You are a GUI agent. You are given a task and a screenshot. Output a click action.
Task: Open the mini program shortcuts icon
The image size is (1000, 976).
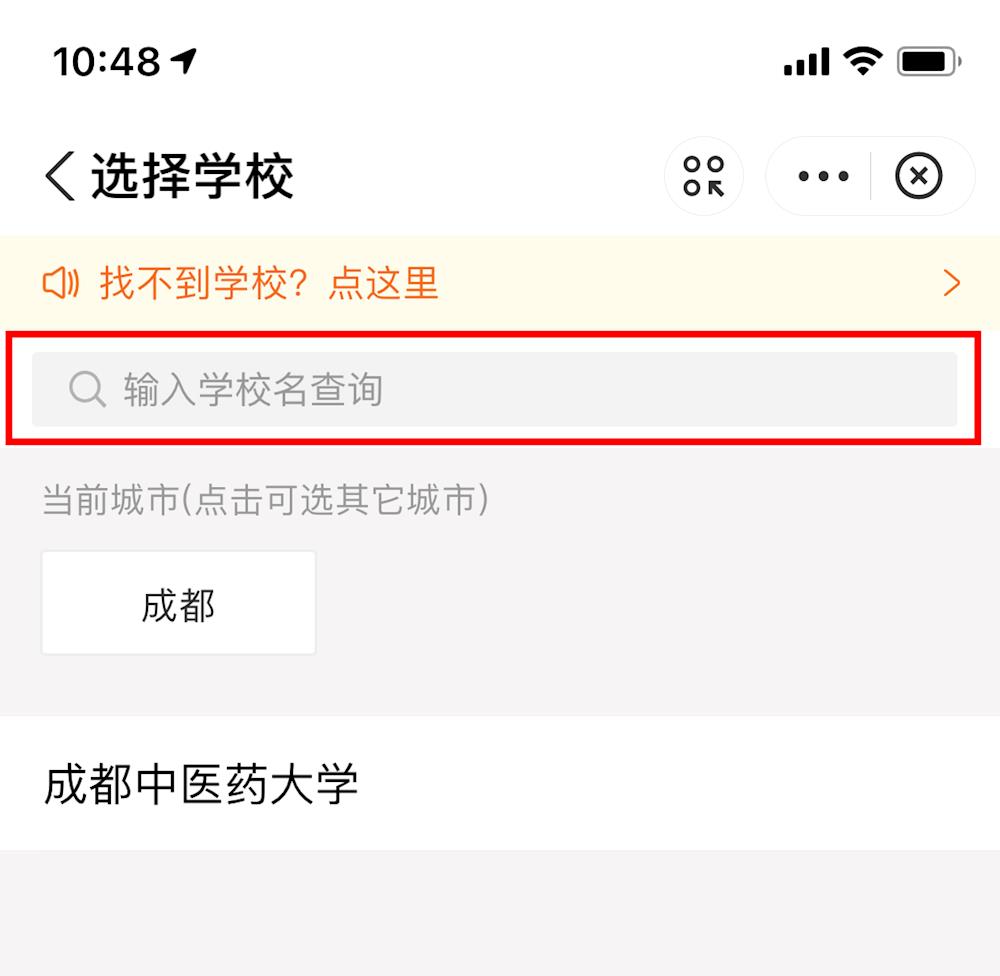[704, 177]
